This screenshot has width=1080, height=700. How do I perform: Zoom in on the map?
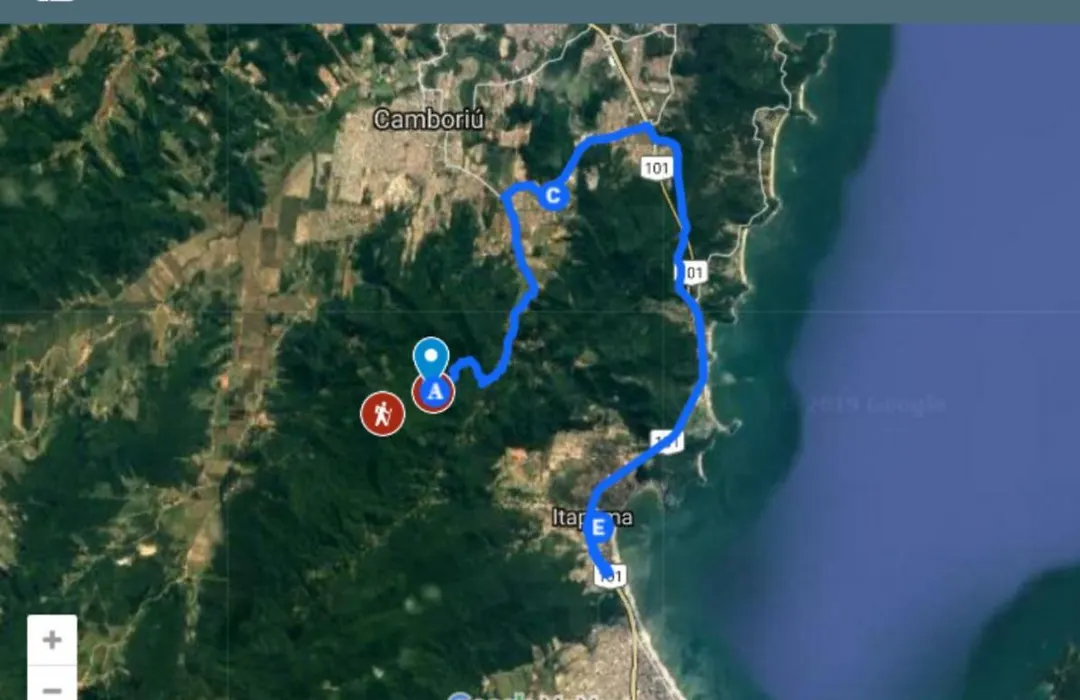point(52,640)
